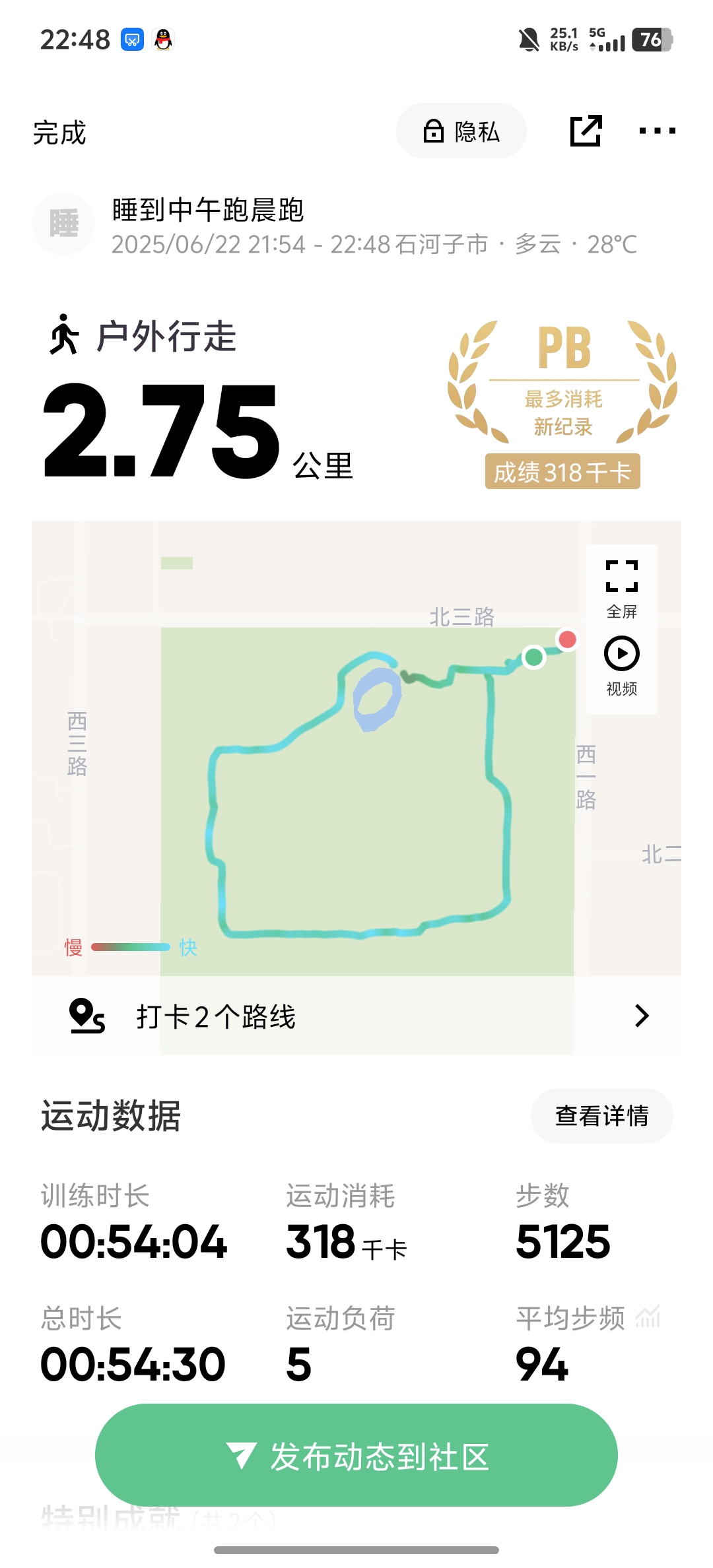Tap 查看详情 for workout data details
This screenshot has width=713, height=1568.
(x=601, y=1116)
